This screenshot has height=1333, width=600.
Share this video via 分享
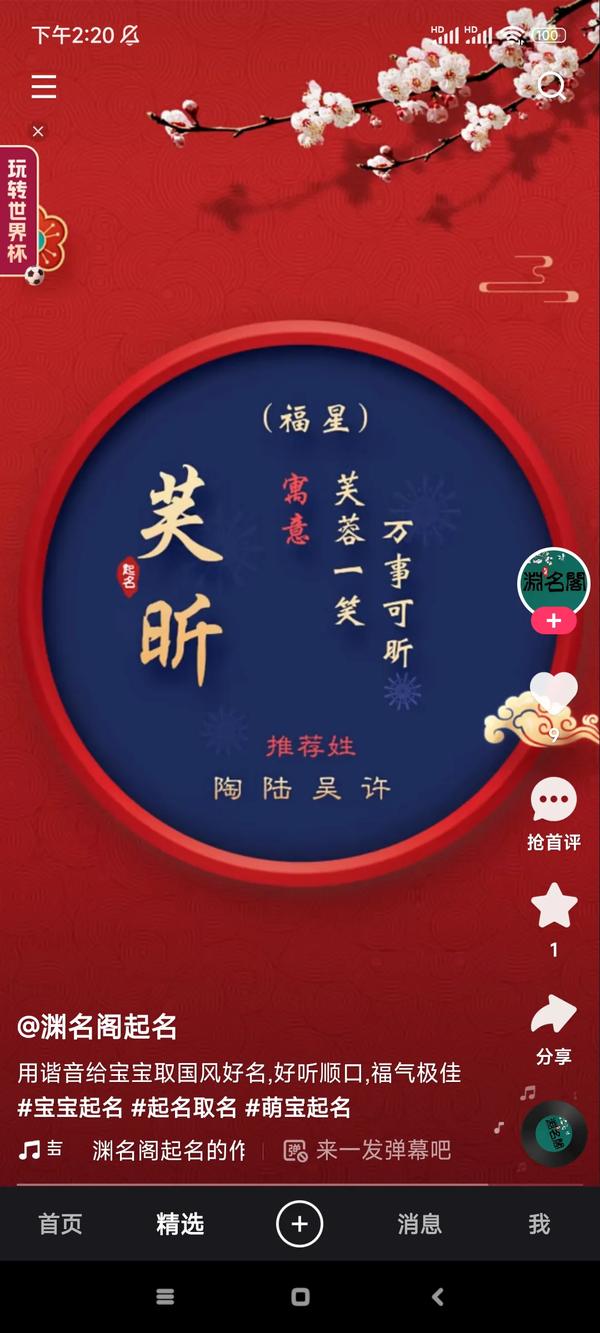coord(553,1015)
